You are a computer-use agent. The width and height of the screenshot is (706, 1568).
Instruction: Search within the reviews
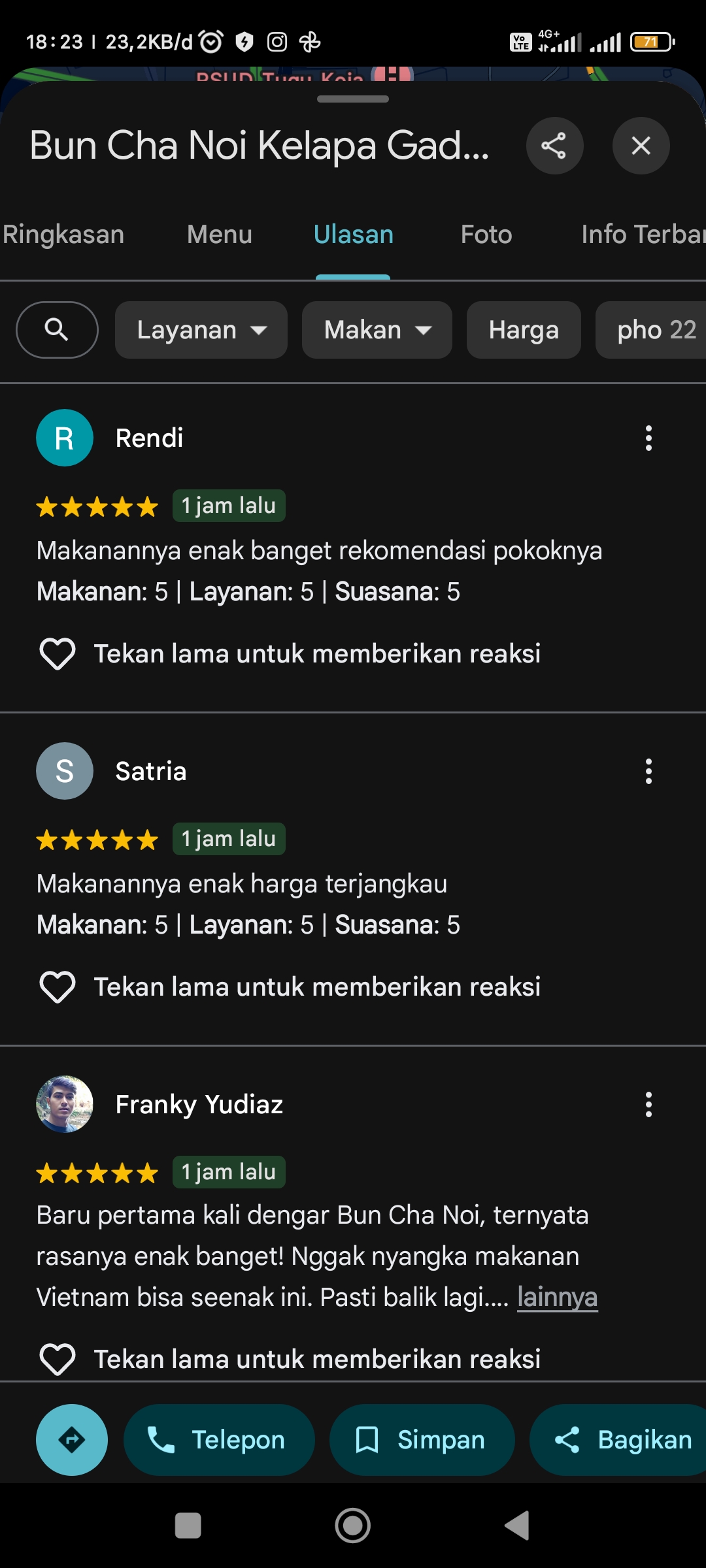57,330
